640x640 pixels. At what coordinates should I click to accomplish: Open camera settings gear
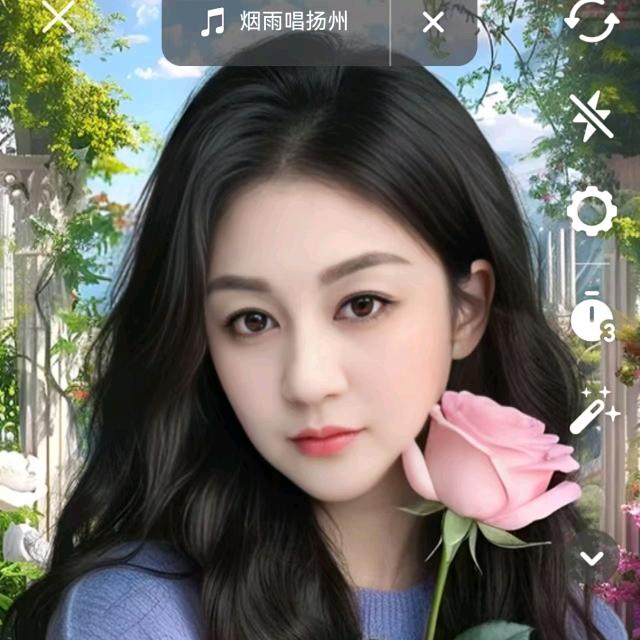(x=591, y=211)
